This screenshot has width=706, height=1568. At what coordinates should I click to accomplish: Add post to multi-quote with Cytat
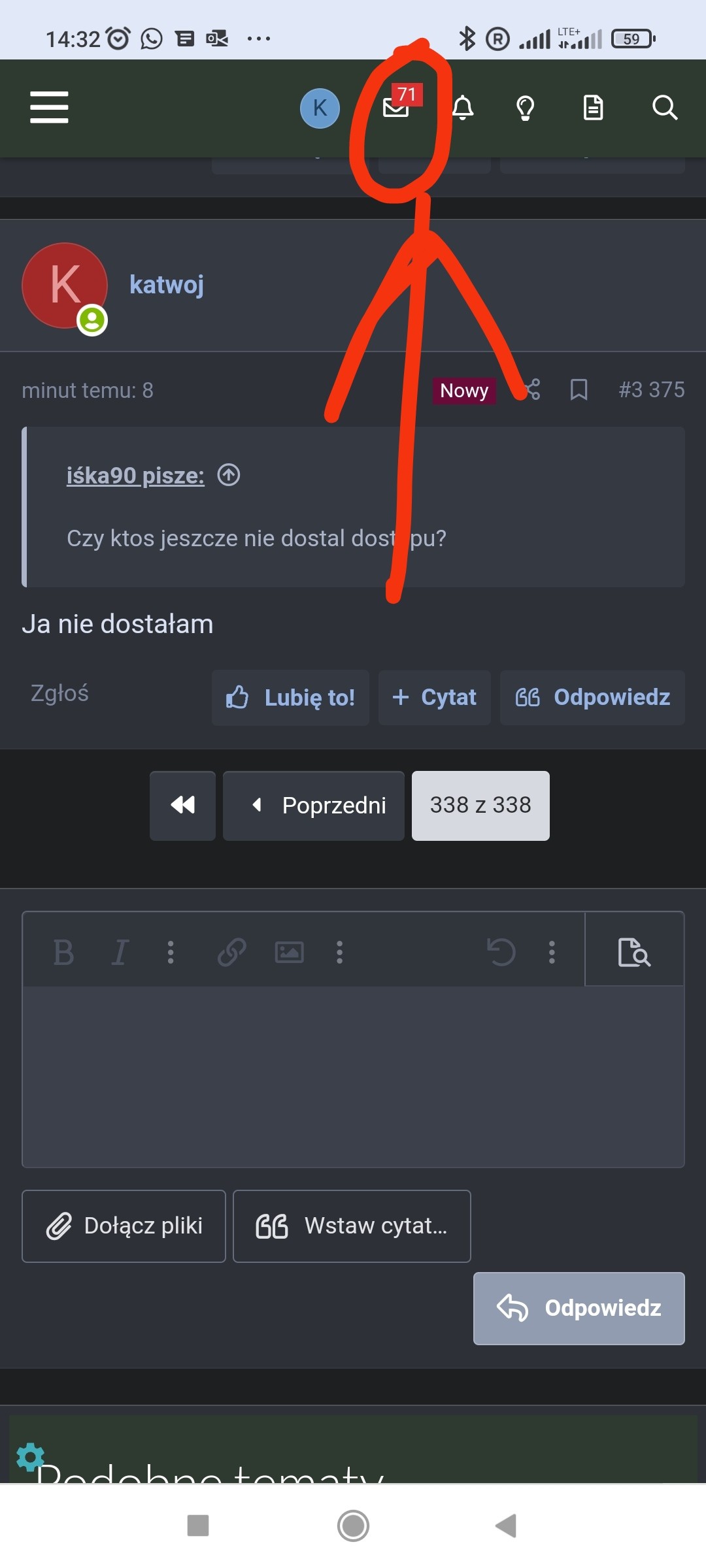(x=435, y=698)
